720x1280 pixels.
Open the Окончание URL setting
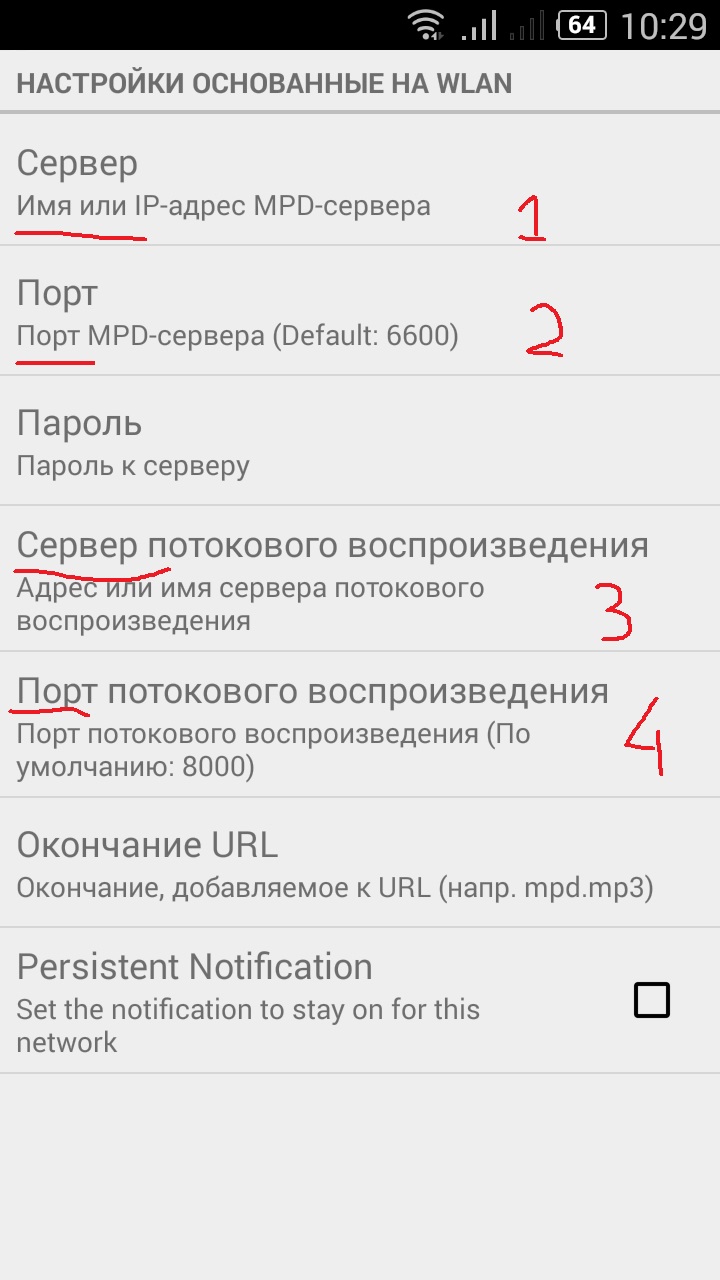point(360,863)
